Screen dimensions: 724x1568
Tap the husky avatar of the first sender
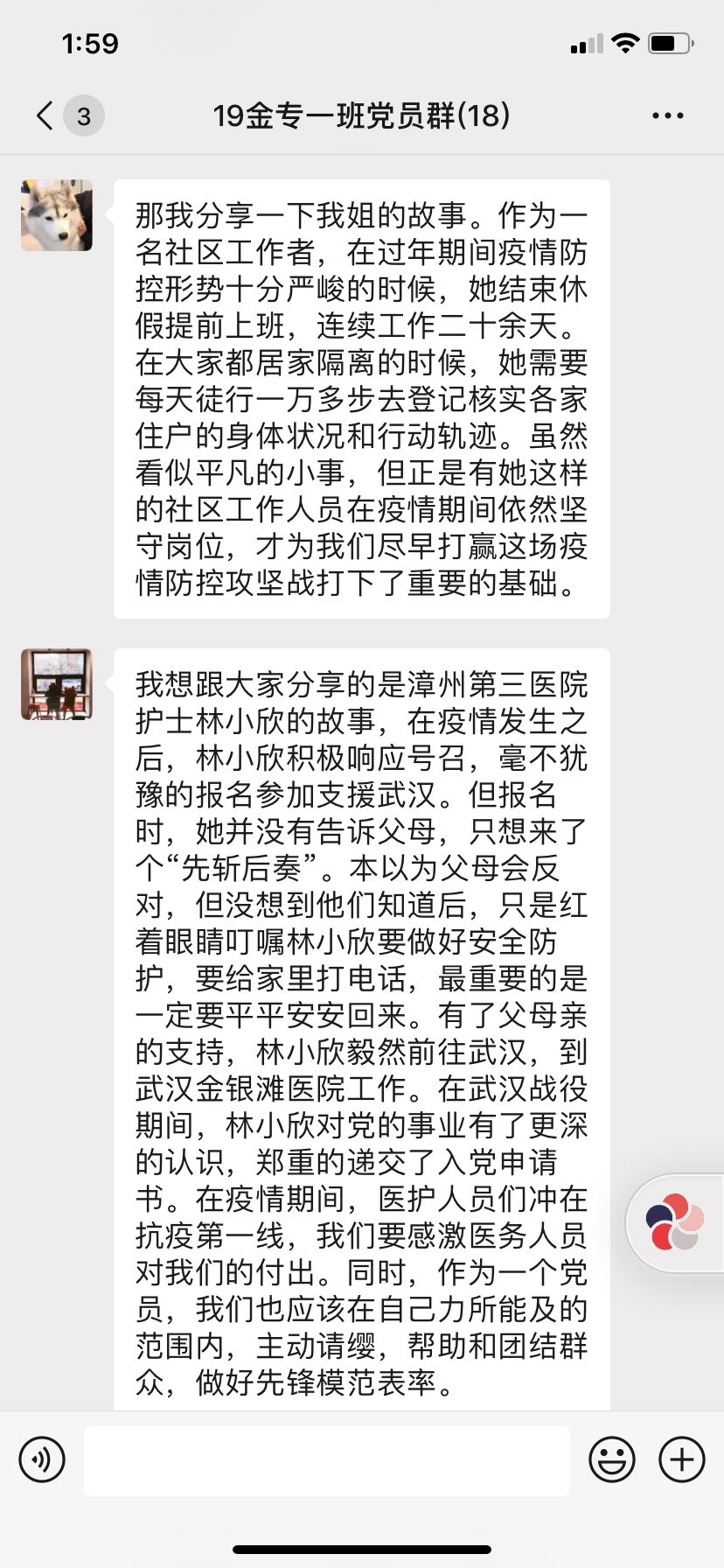pos(57,215)
